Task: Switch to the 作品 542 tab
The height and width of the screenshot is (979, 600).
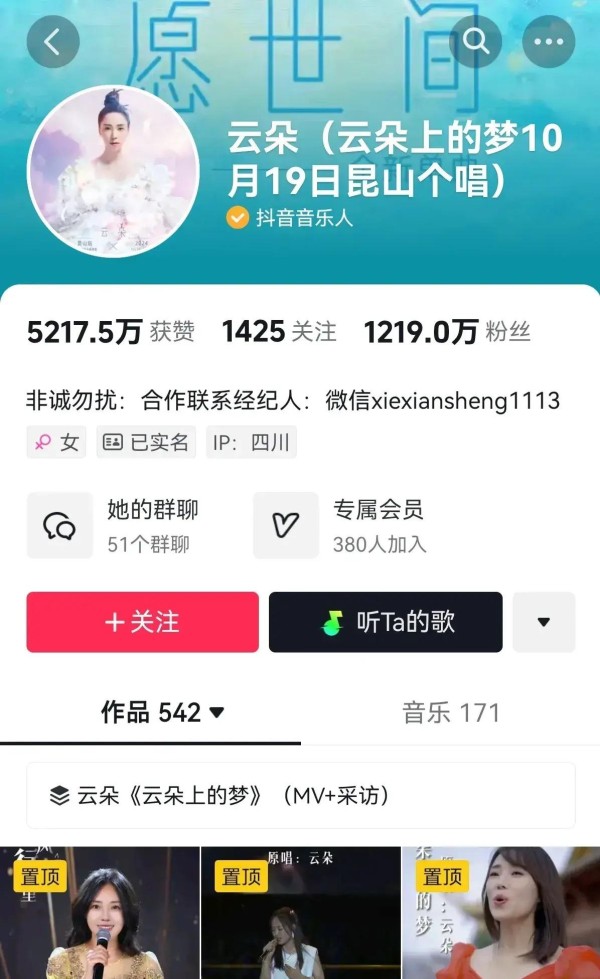Action: 162,712
